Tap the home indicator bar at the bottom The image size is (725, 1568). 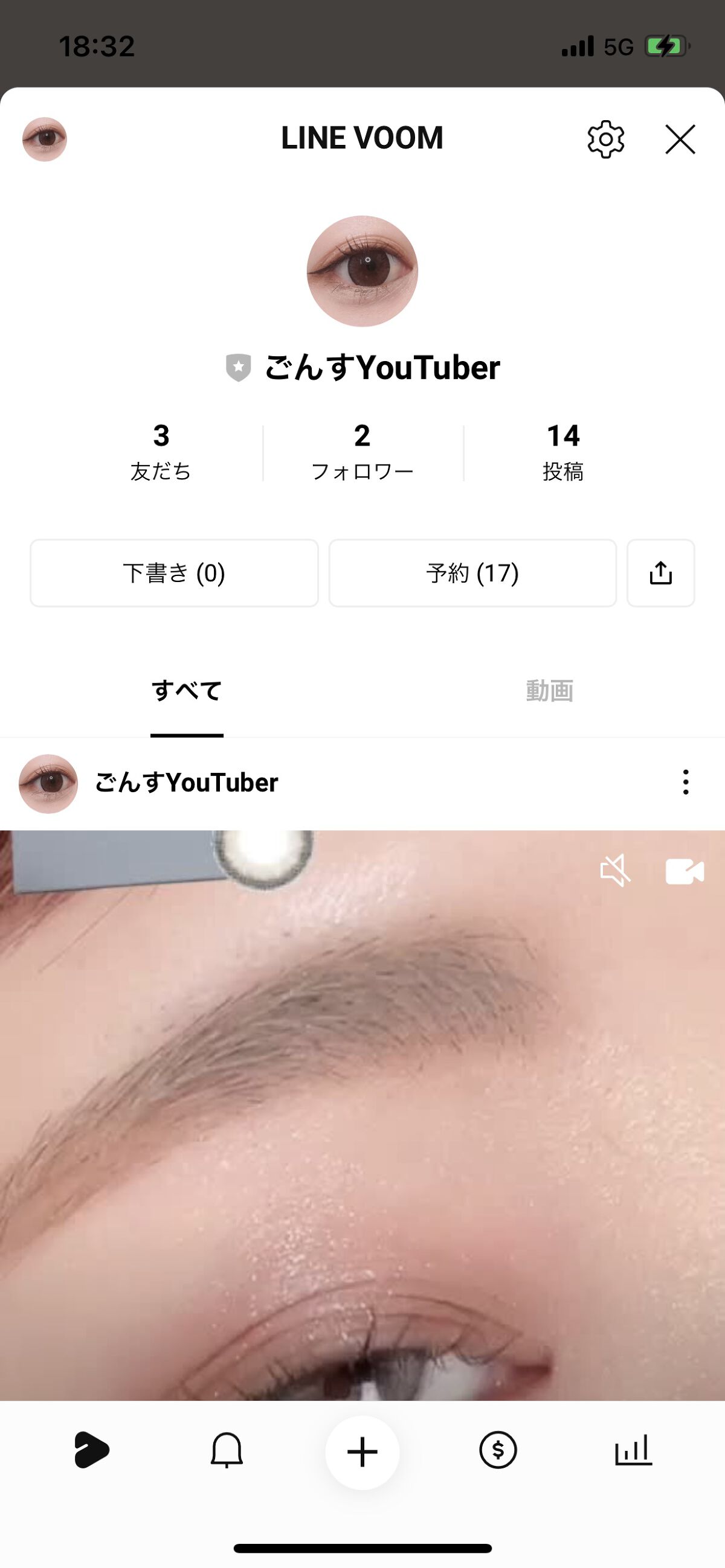pyautogui.click(x=362, y=1548)
